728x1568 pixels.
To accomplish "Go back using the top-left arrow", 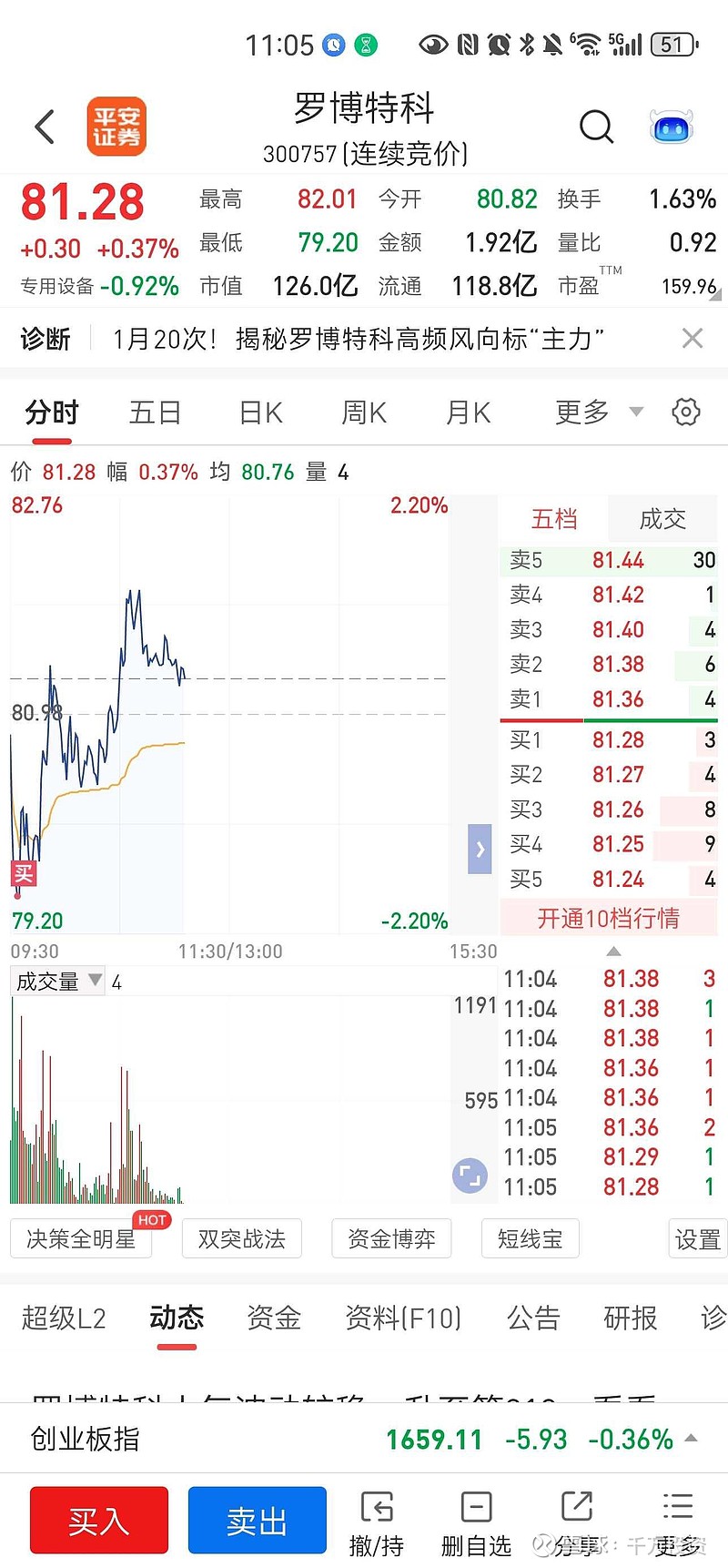I will [x=45, y=127].
